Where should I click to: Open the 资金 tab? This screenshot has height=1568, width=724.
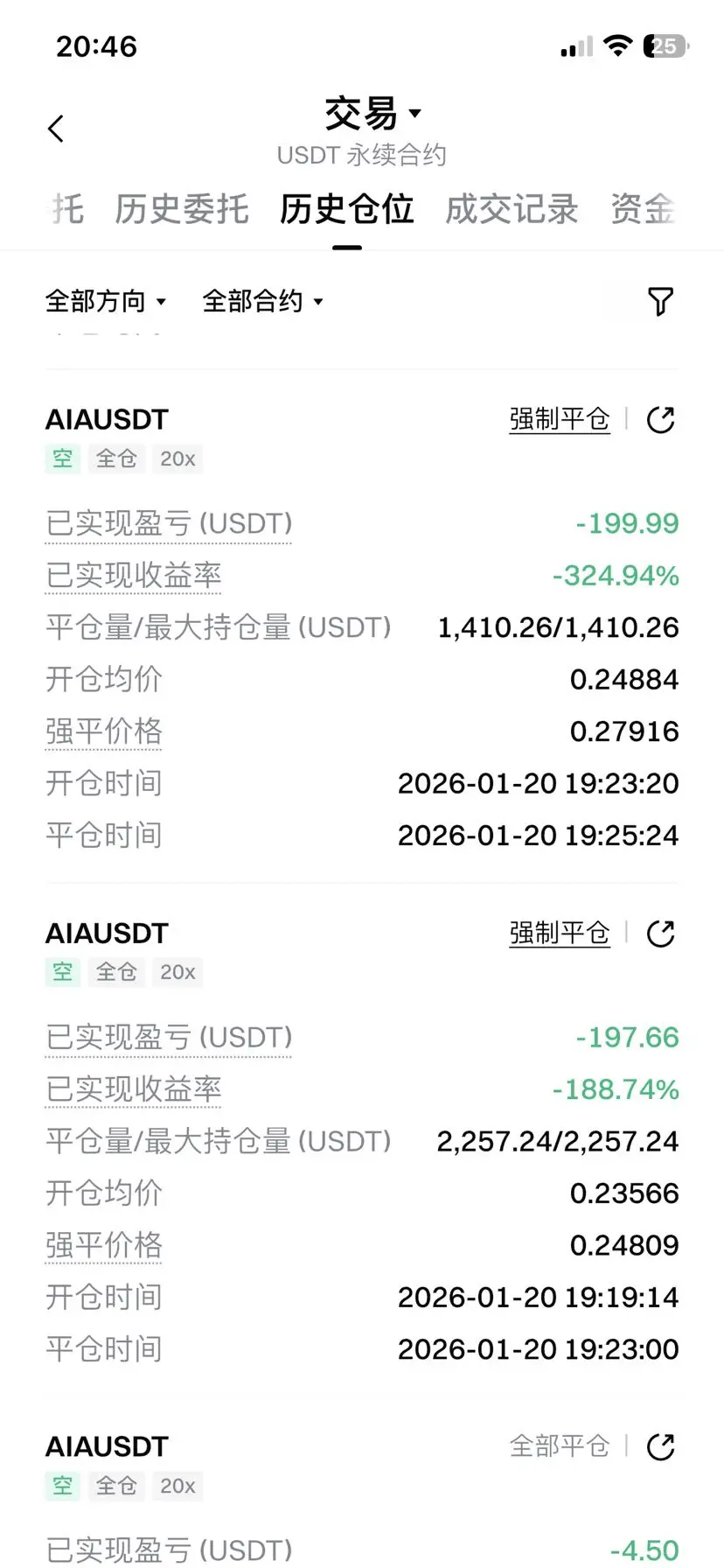[643, 210]
